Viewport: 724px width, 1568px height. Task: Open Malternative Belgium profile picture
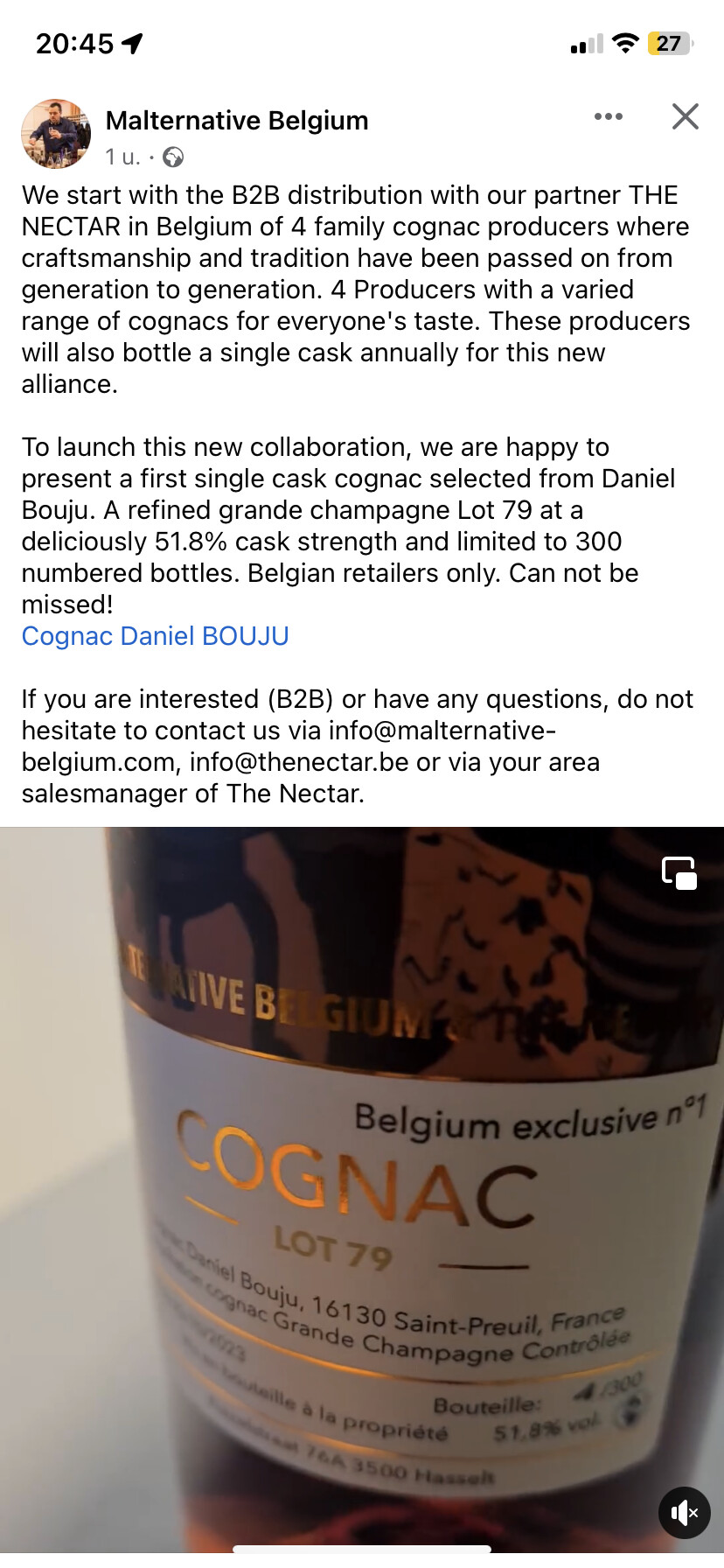(56, 134)
